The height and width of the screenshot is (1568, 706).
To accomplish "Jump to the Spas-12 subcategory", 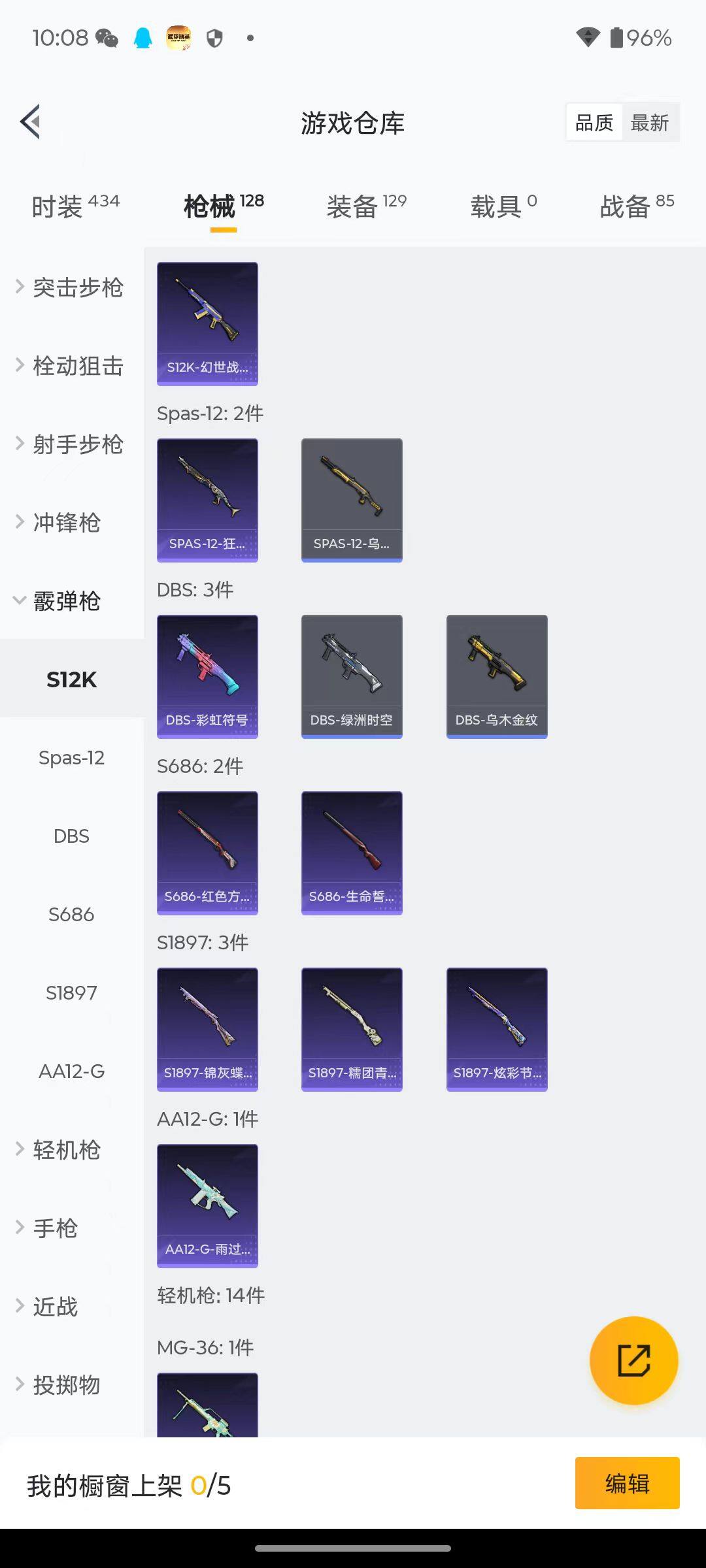I will pyautogui.click(x=71, y=758).
